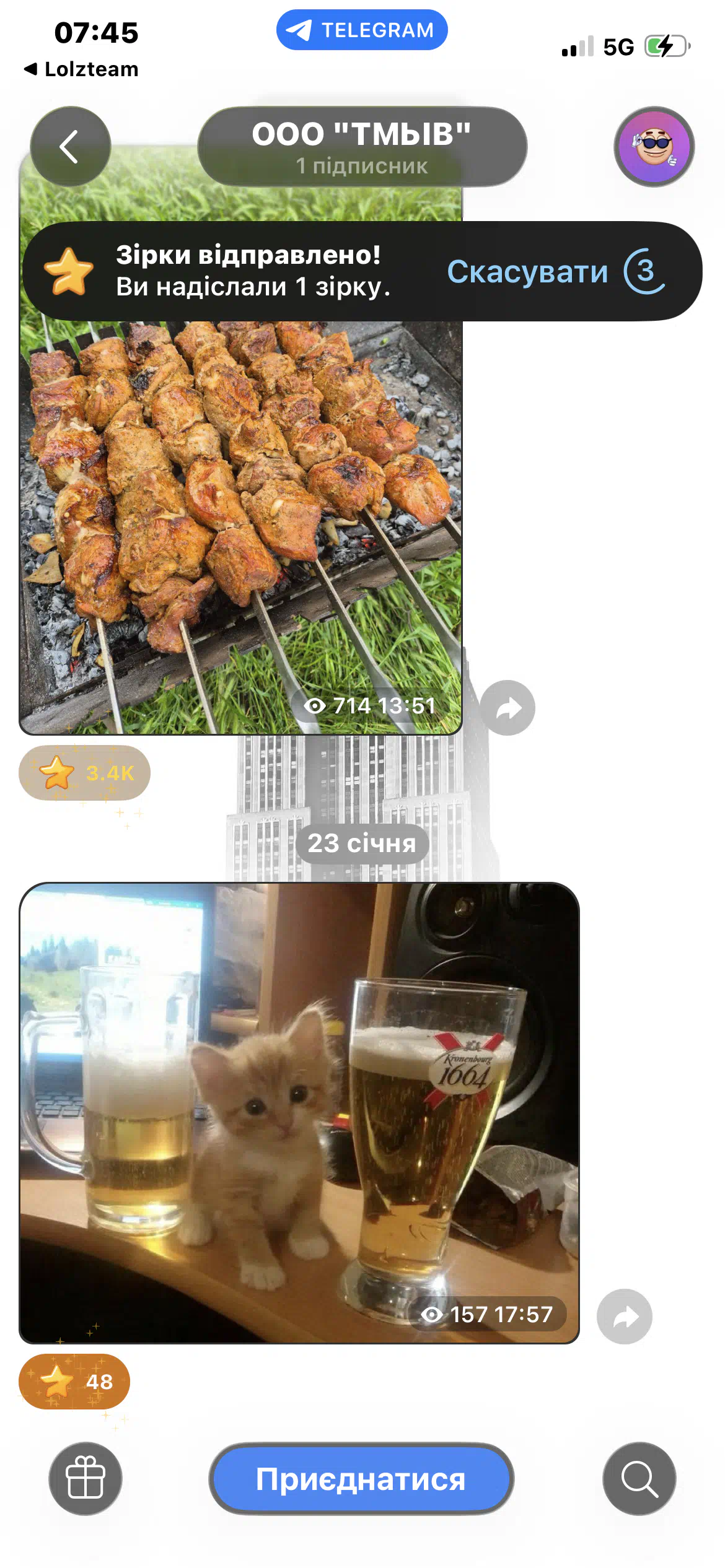725x1568 pixels.
Task: Go back from the channel view
Action: pyautogui.click(x=70, y=147)
